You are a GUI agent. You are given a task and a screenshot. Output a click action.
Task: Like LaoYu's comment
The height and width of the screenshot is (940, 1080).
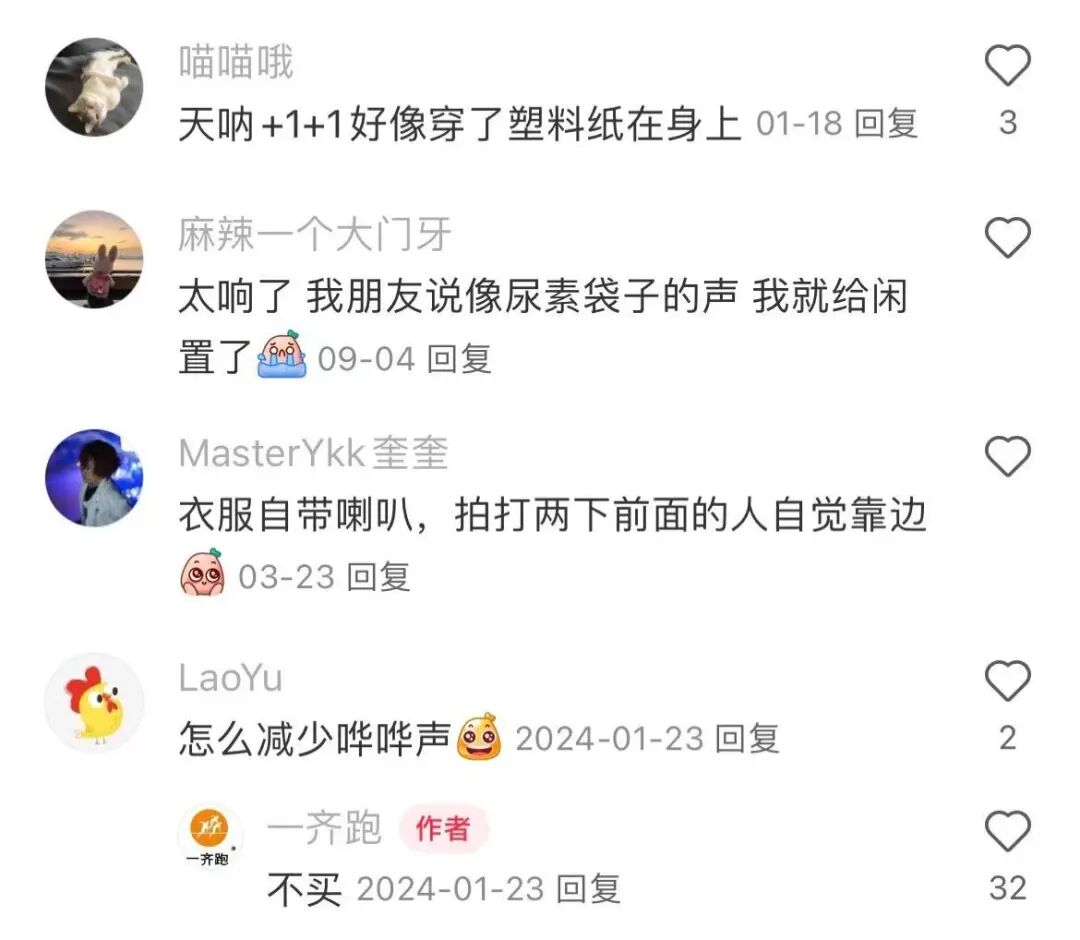point(1007,681)
